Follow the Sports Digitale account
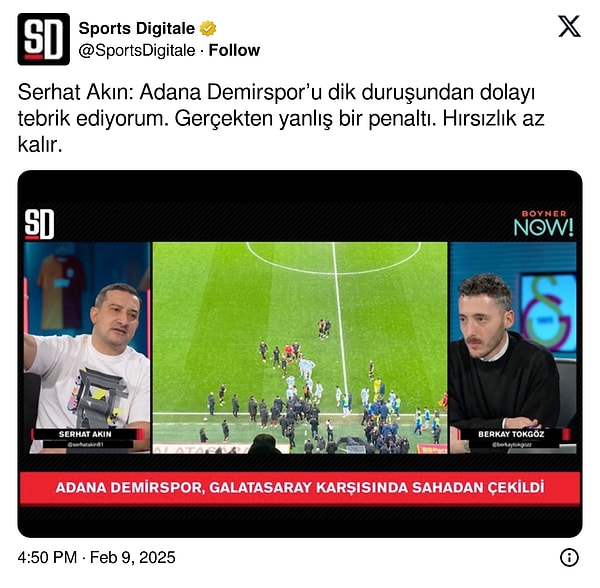Viewport: 600px width, 588px height. [x=234, y=50]
